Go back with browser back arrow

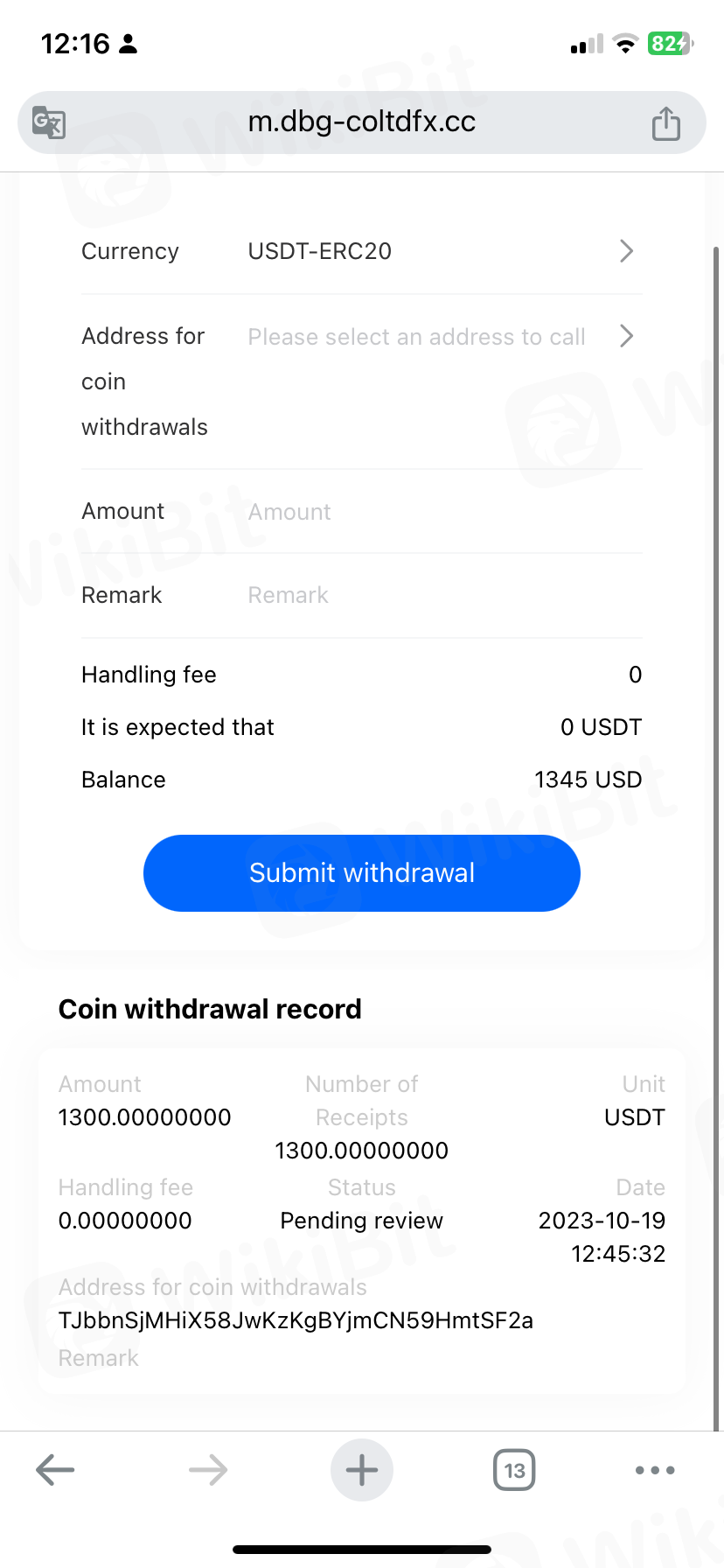(x=55, y=1470)
